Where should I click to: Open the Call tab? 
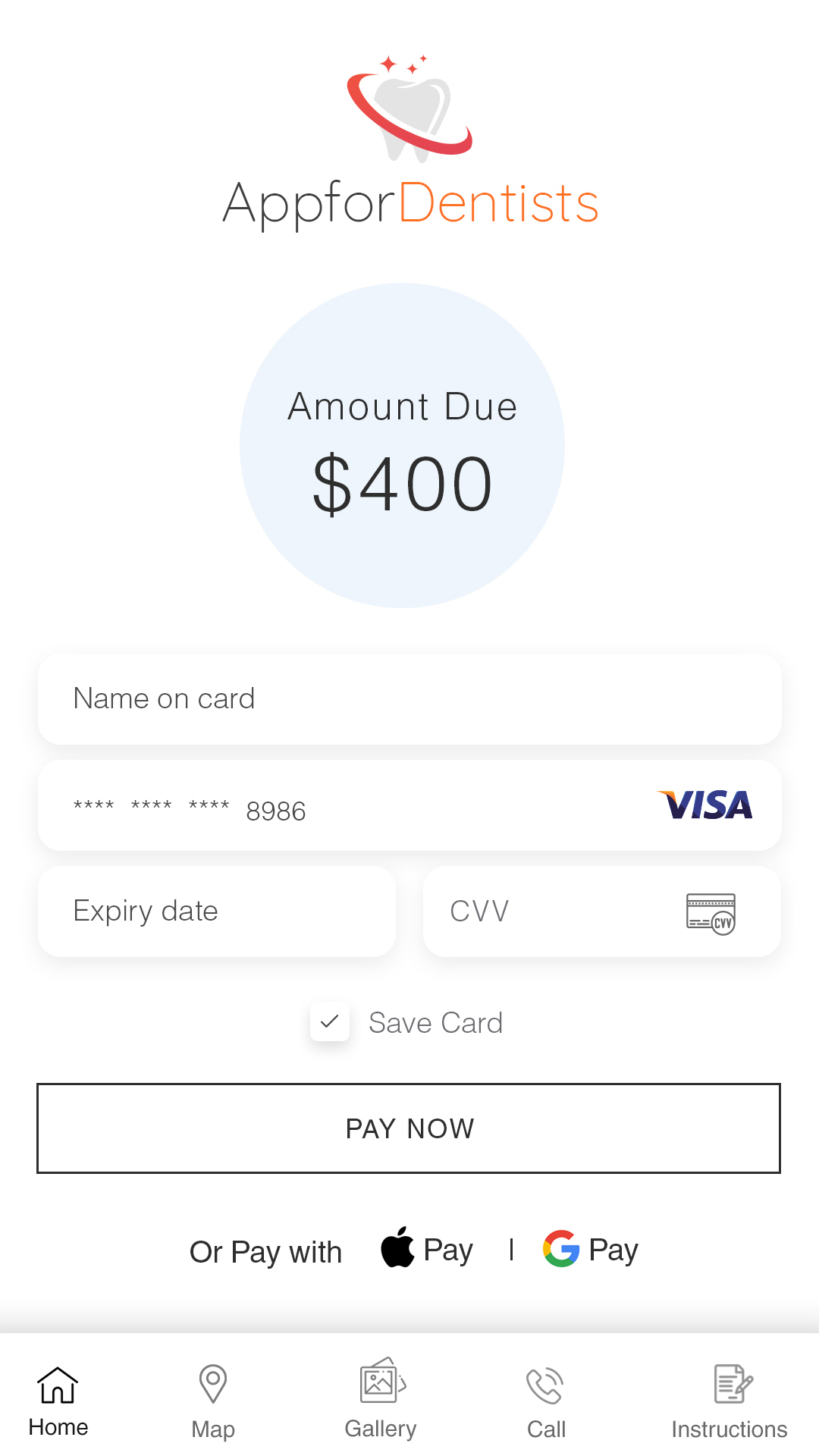click(x=546, y=1403)
